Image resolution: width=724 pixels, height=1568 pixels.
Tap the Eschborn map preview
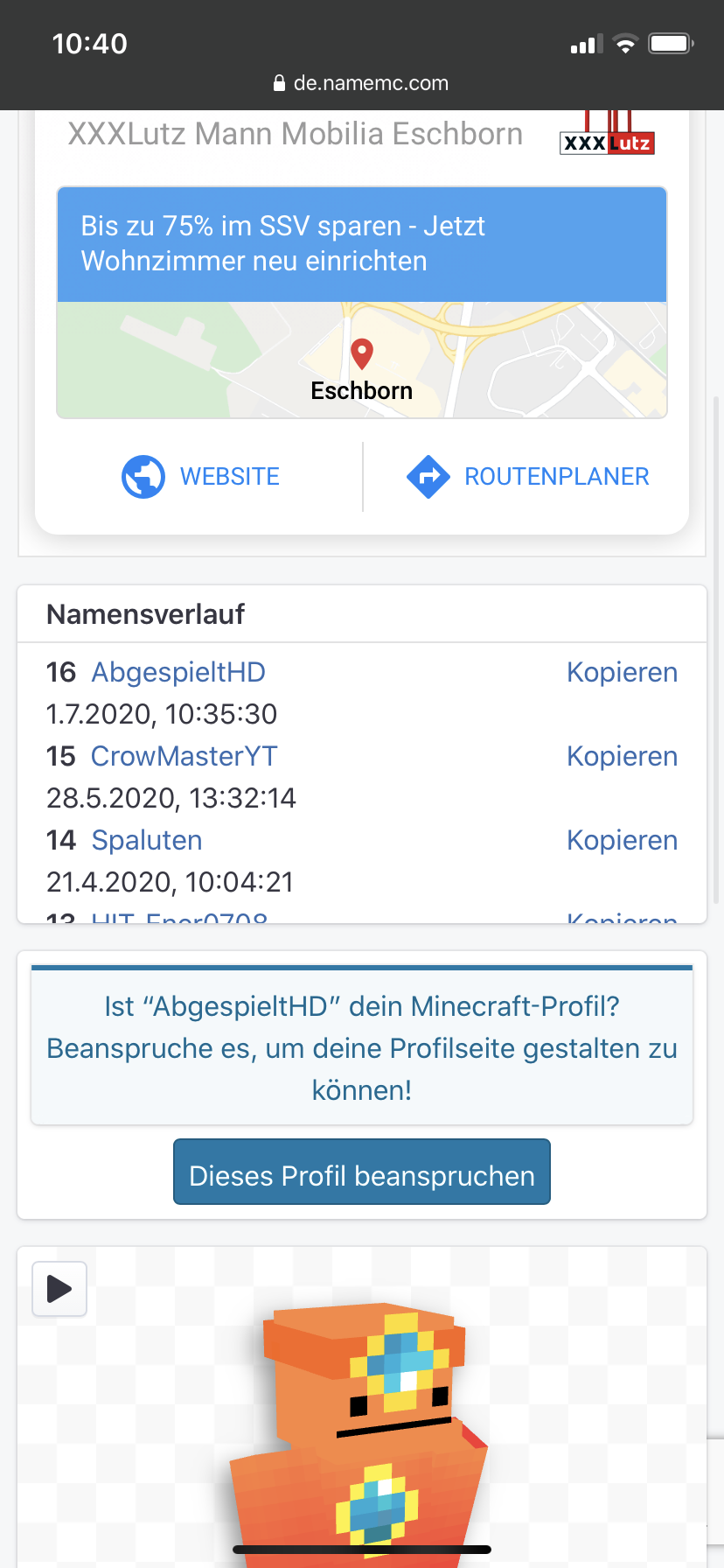pos(362,360)
